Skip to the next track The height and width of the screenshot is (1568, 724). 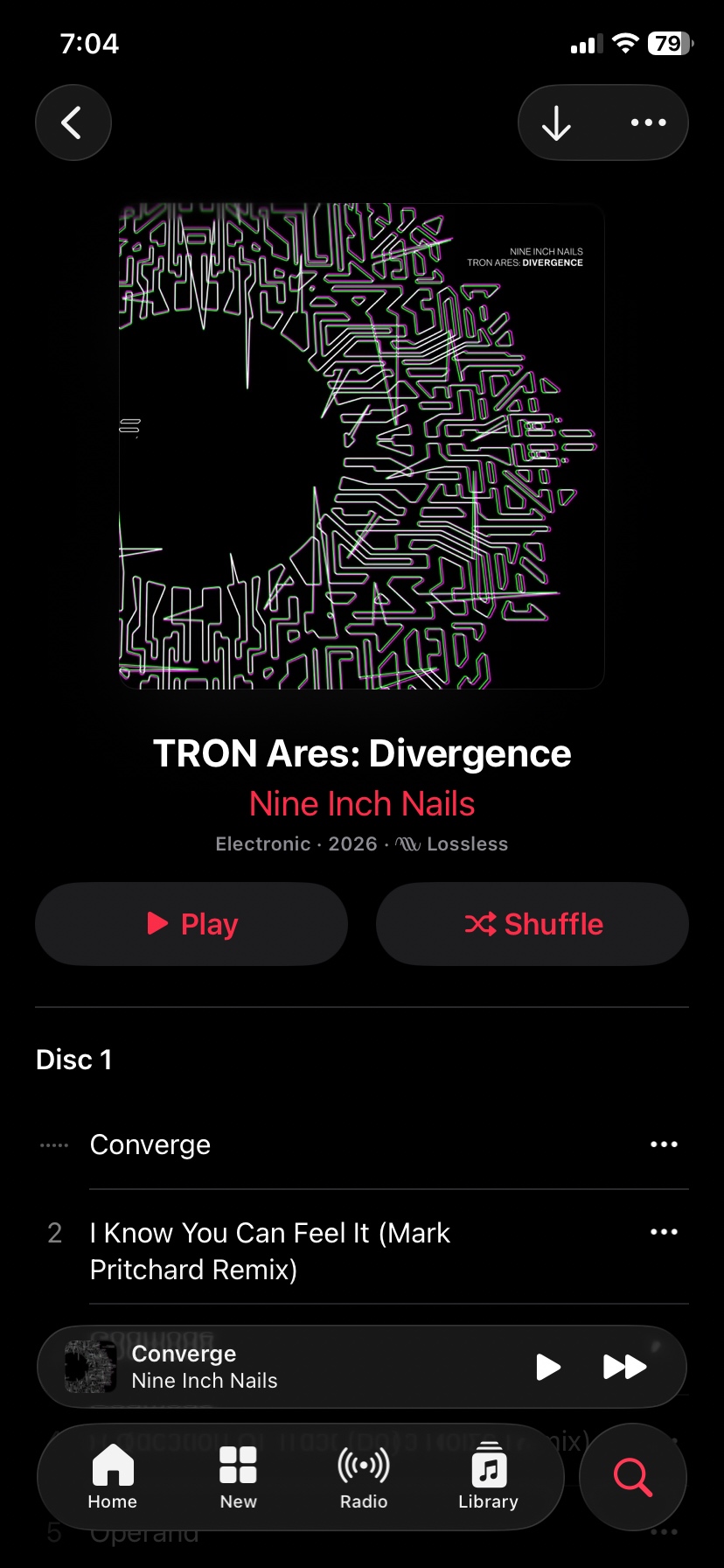coord(624,1367)
